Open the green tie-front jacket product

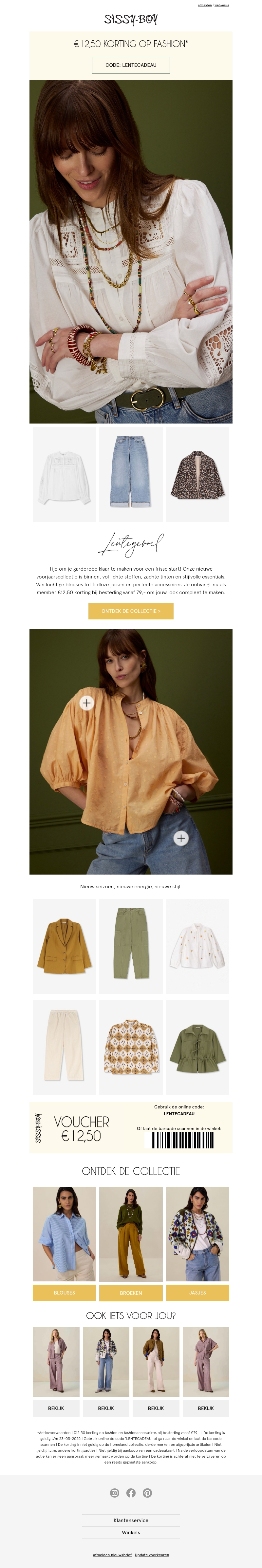[197, 1048]
